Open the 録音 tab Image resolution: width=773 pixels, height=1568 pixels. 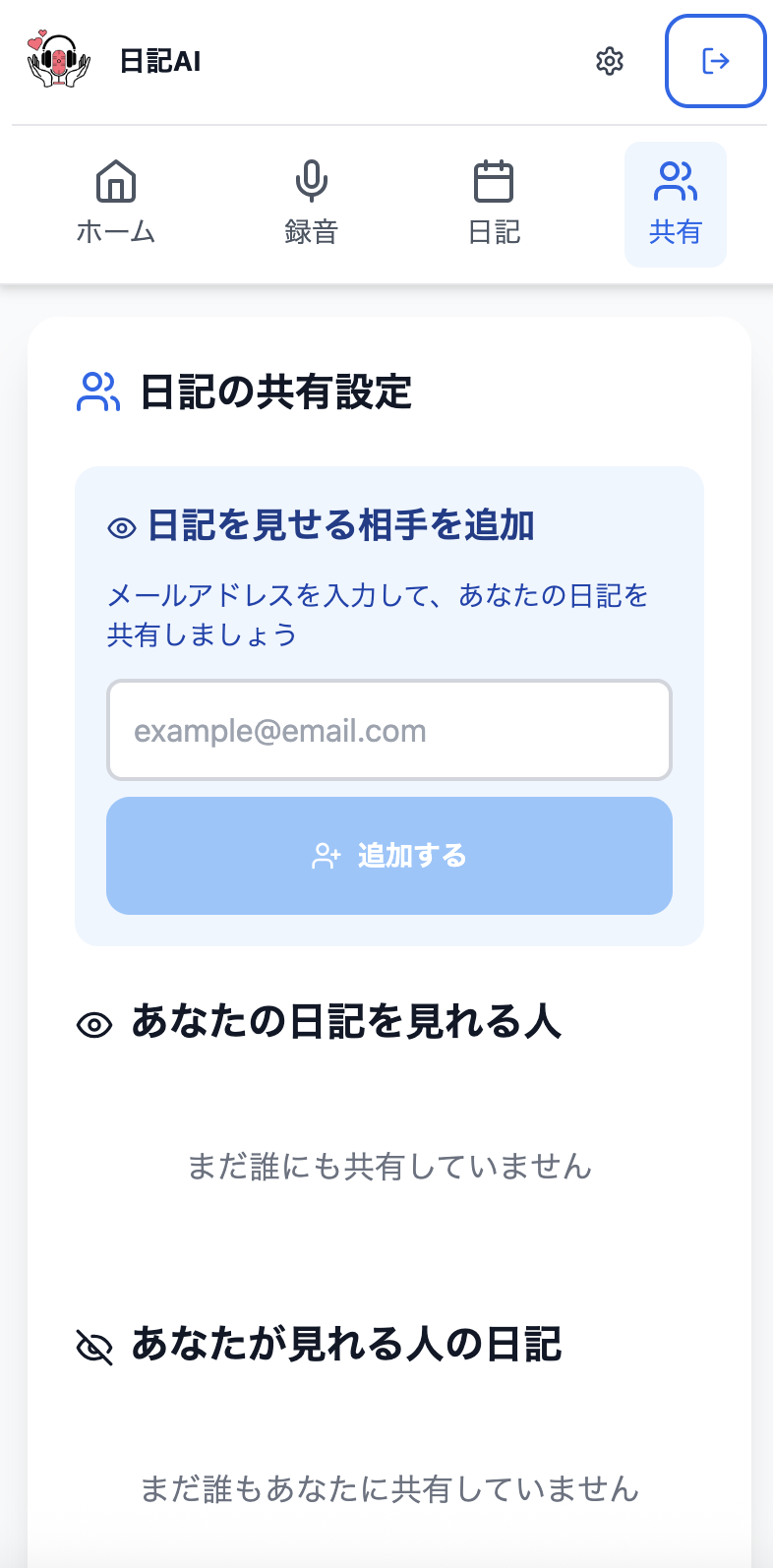pos(311,204)
